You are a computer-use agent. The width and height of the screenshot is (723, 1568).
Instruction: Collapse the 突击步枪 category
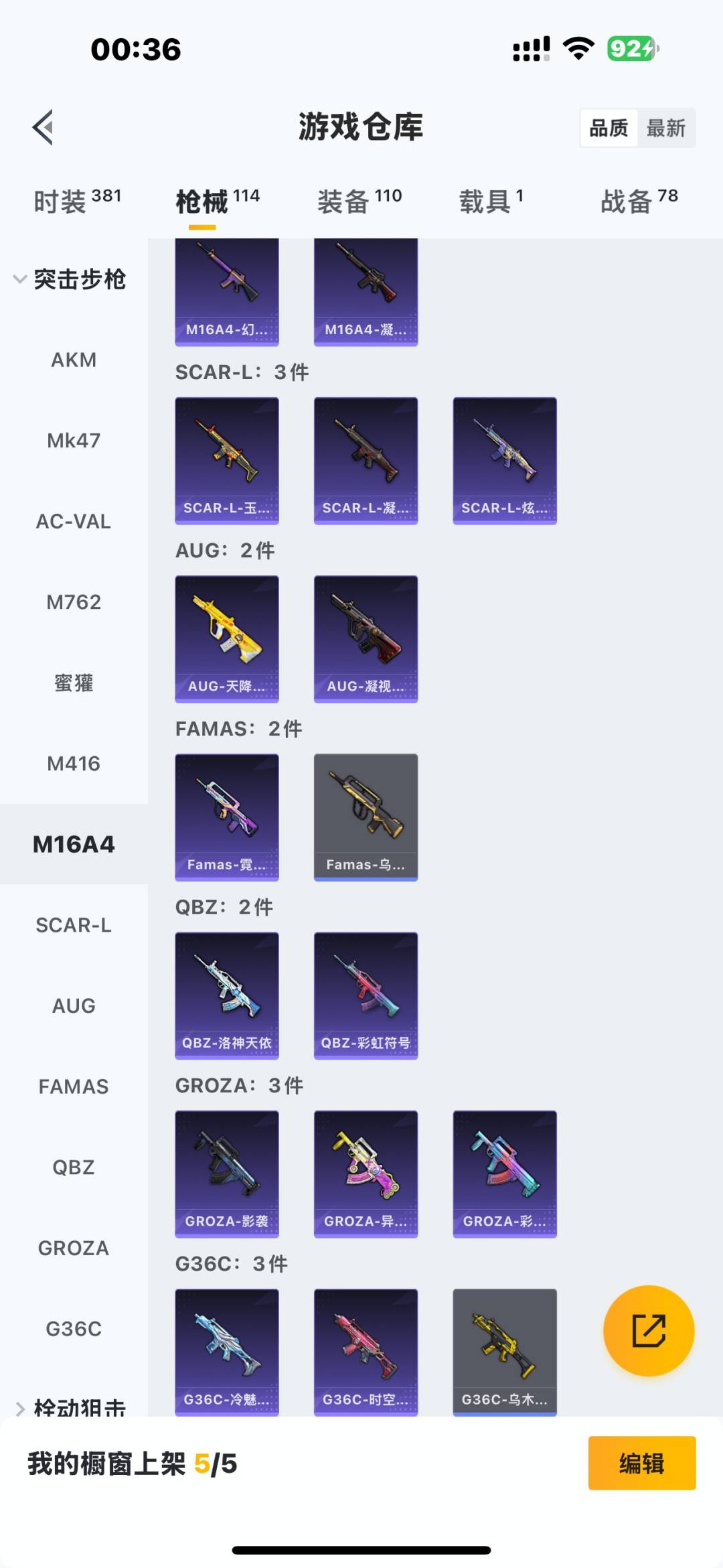(70, 279)
